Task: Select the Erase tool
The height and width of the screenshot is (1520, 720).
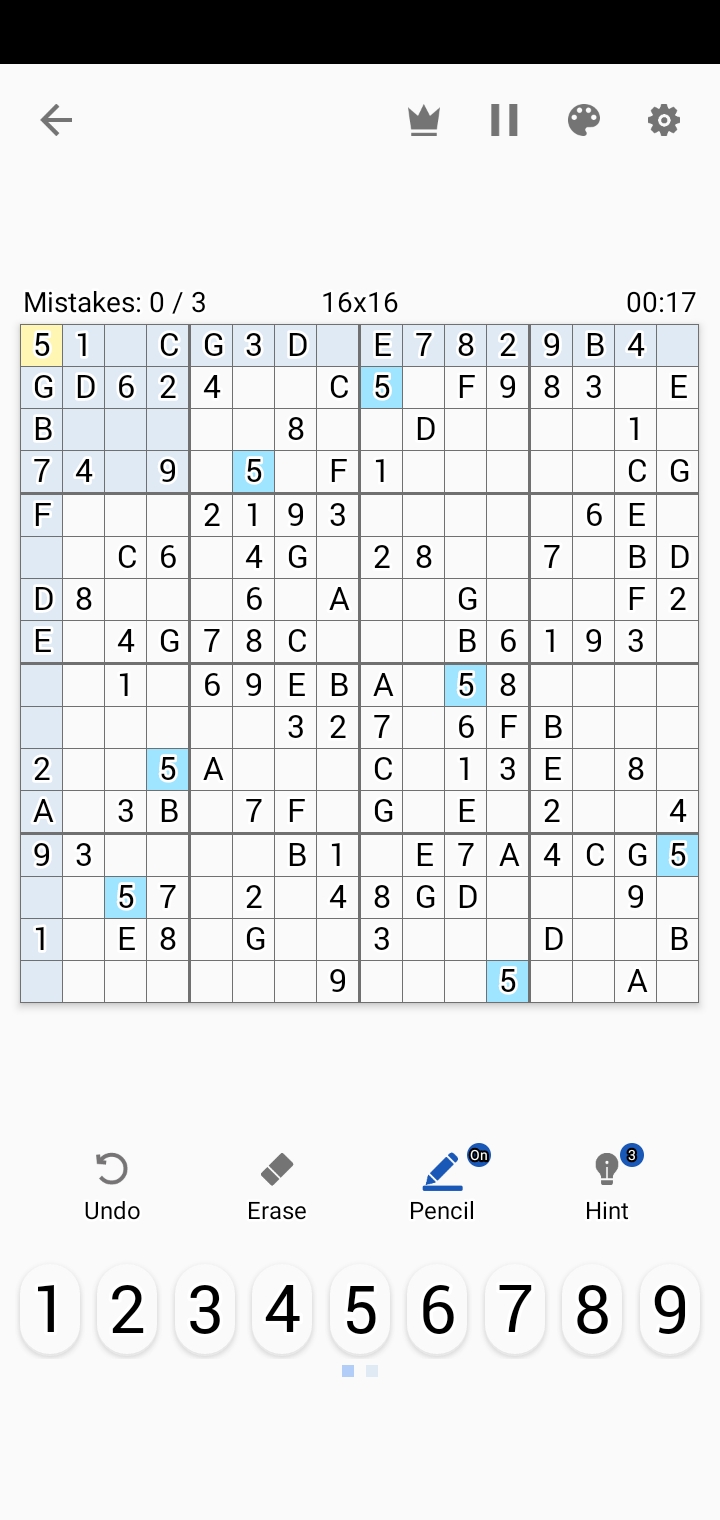Action: [277, 1187]
